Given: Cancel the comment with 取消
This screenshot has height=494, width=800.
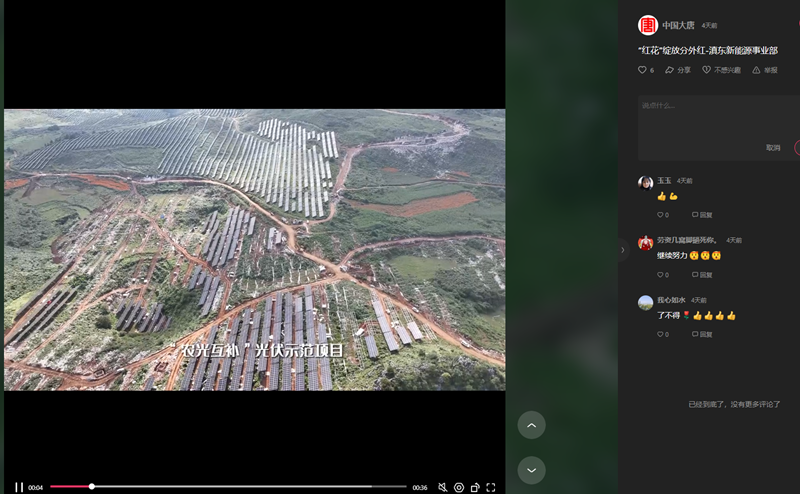Looking at the screenshot, I should [773, 147].
